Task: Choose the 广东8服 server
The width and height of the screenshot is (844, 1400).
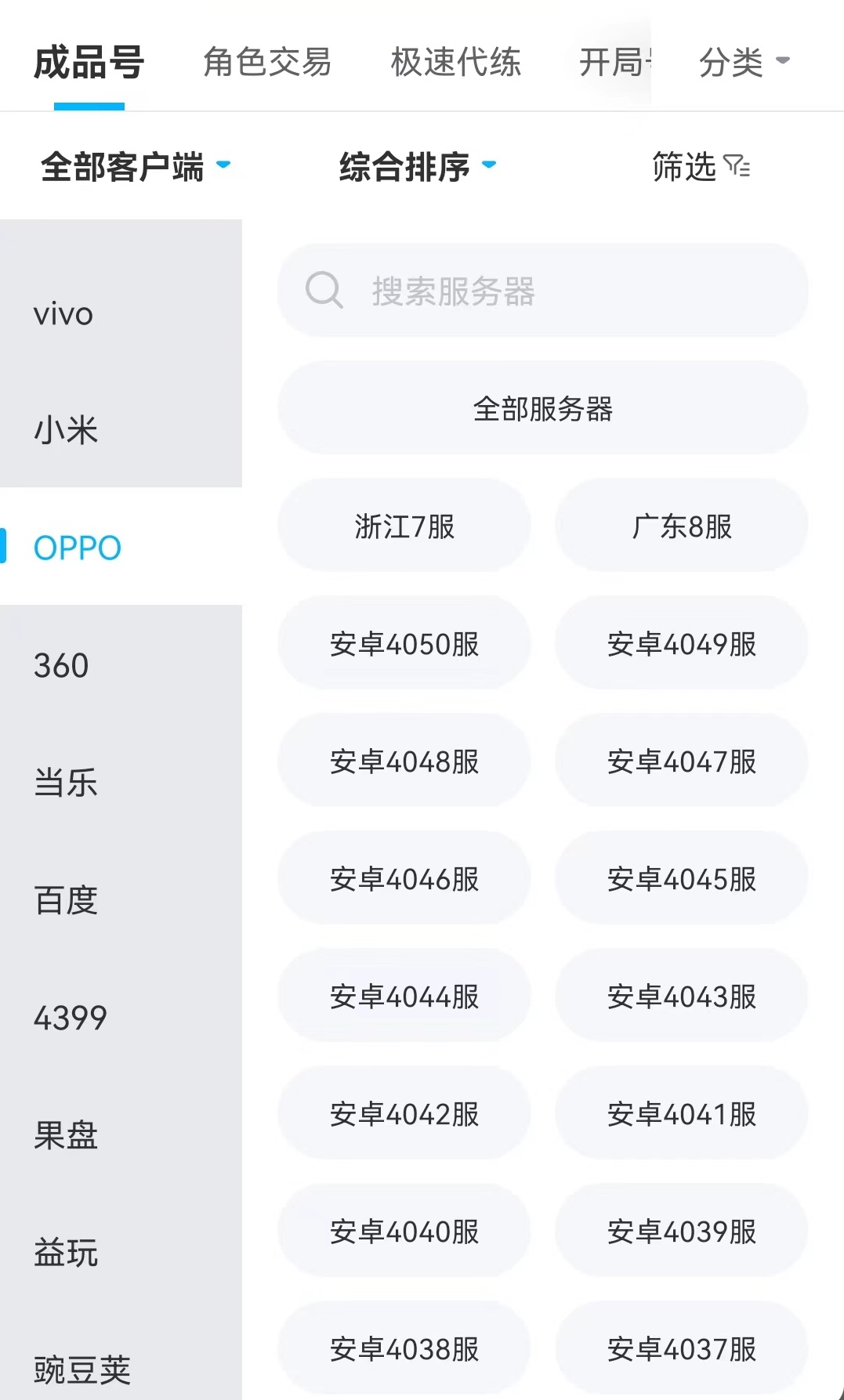Action: coord(681,526)
